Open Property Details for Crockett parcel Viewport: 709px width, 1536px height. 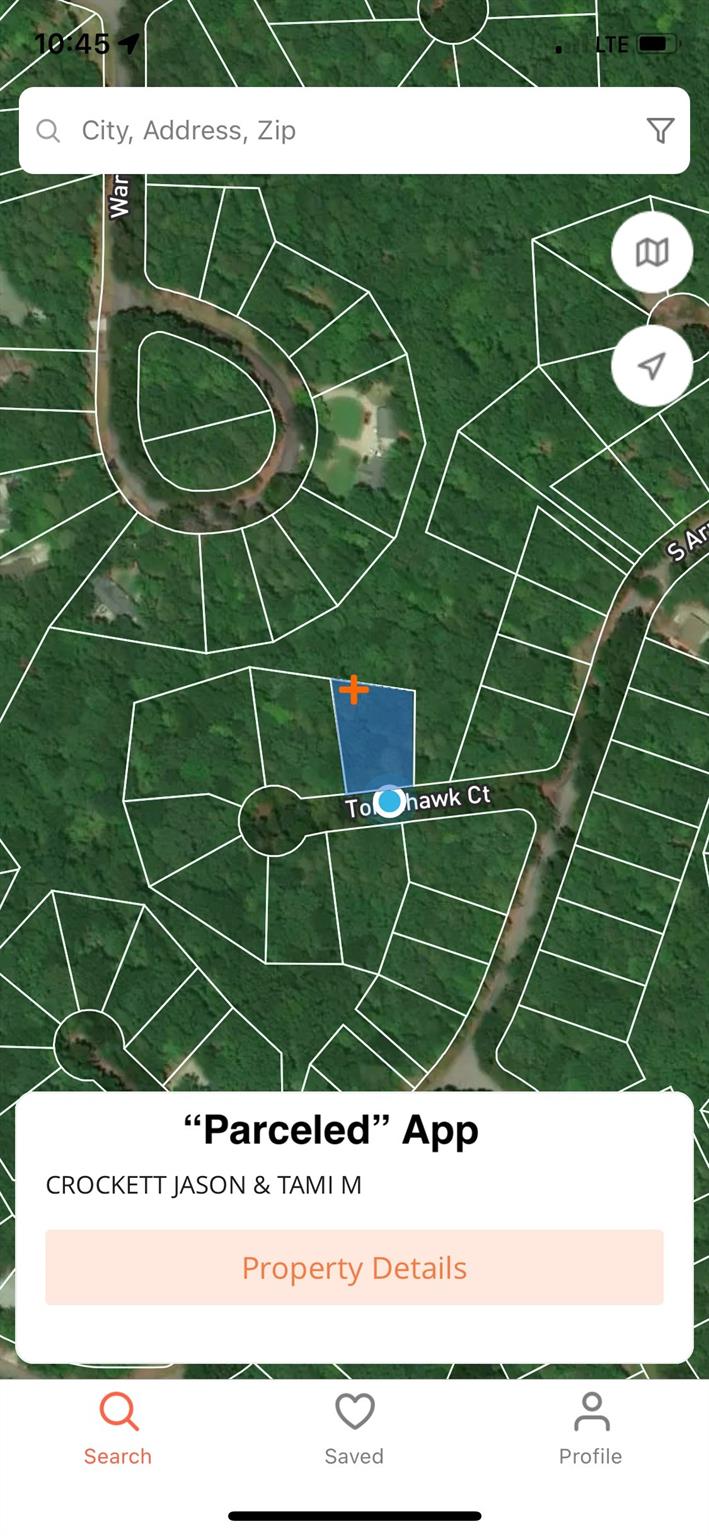click(x=354, y=1267)
